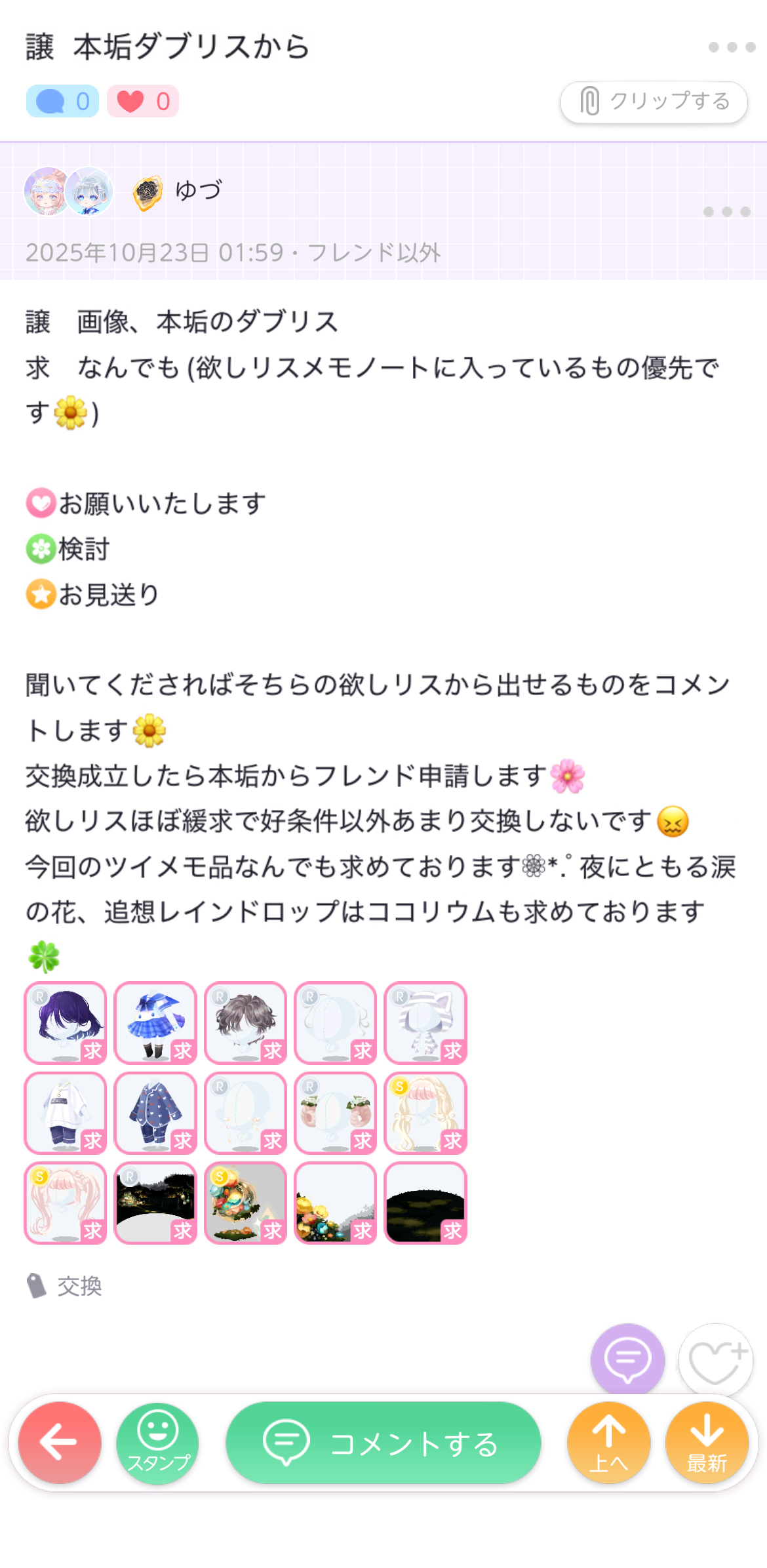Go back with the red arrow button
This screenshot has width=767, height=1568.
click(60, 1442)
